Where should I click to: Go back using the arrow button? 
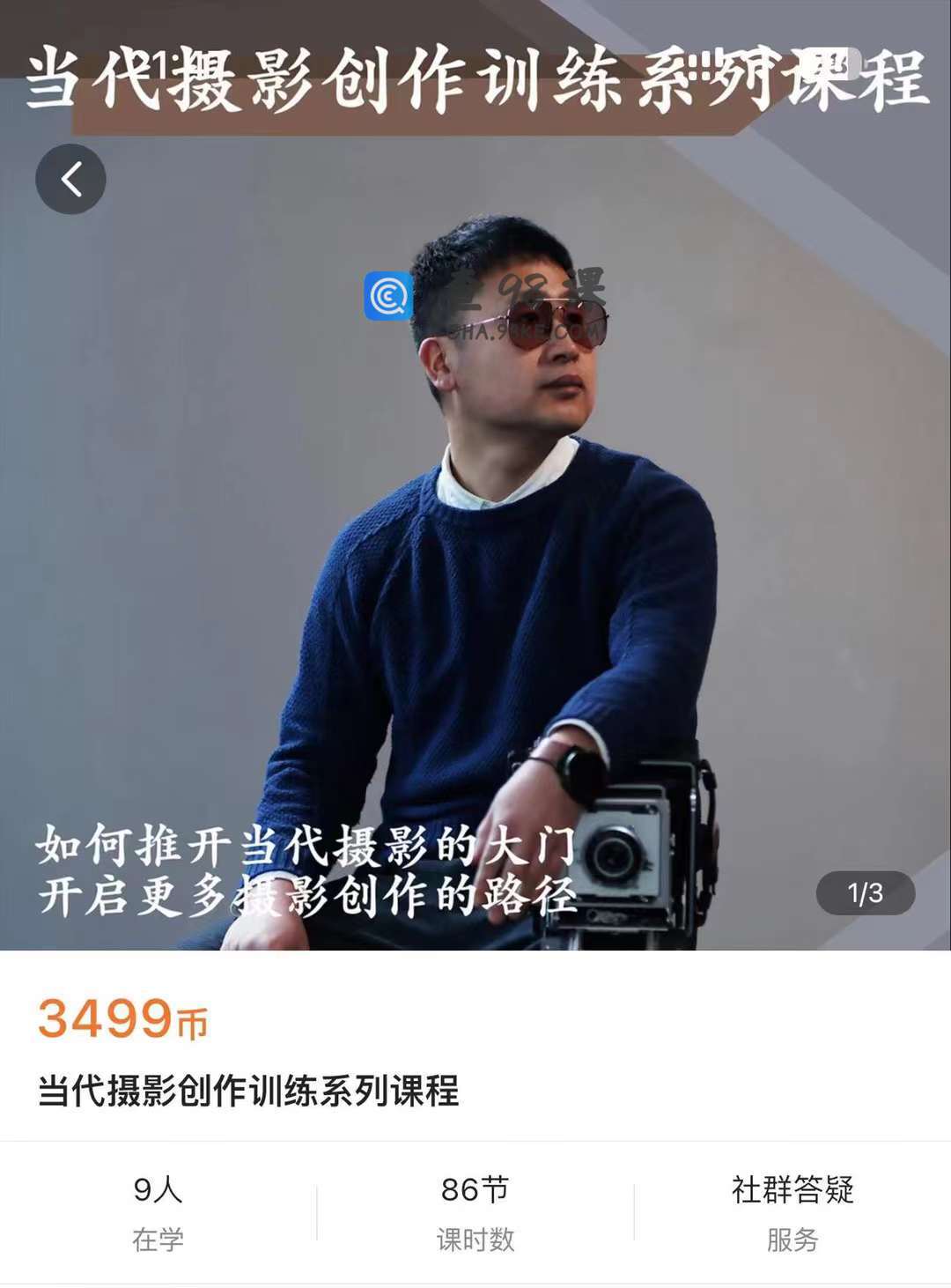[70, 179]
